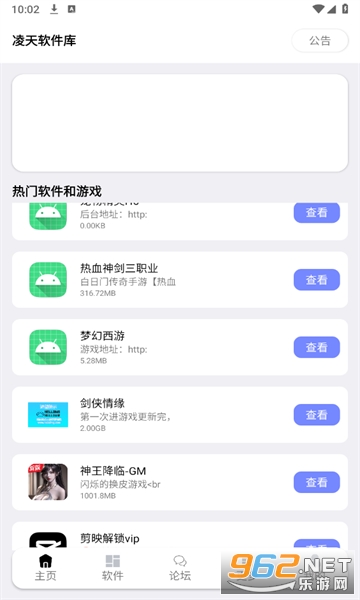The image size is (360, 600).
Task: Open the 神王降临-GM app card
Action: coord(180,482)
